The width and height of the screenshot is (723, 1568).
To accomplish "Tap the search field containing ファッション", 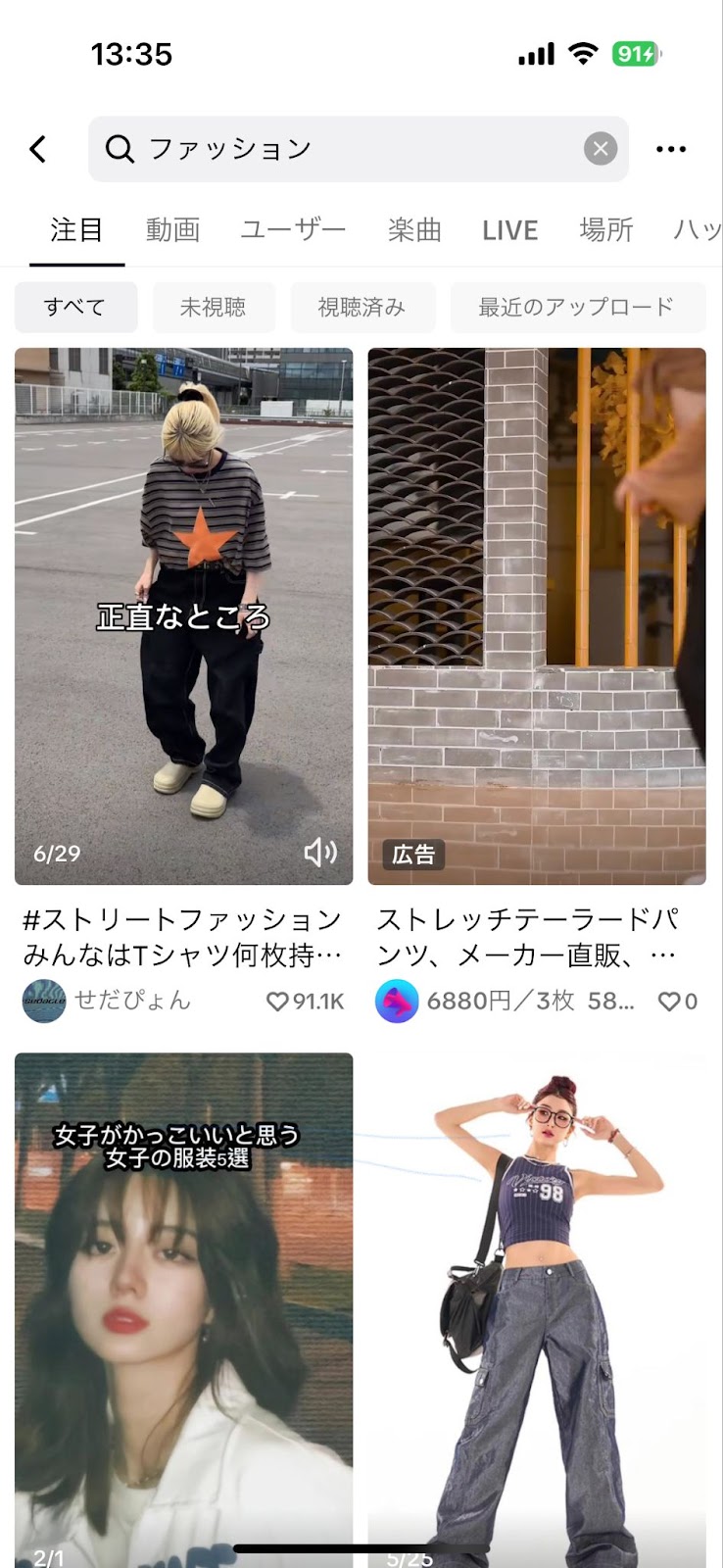I will 343,149.
